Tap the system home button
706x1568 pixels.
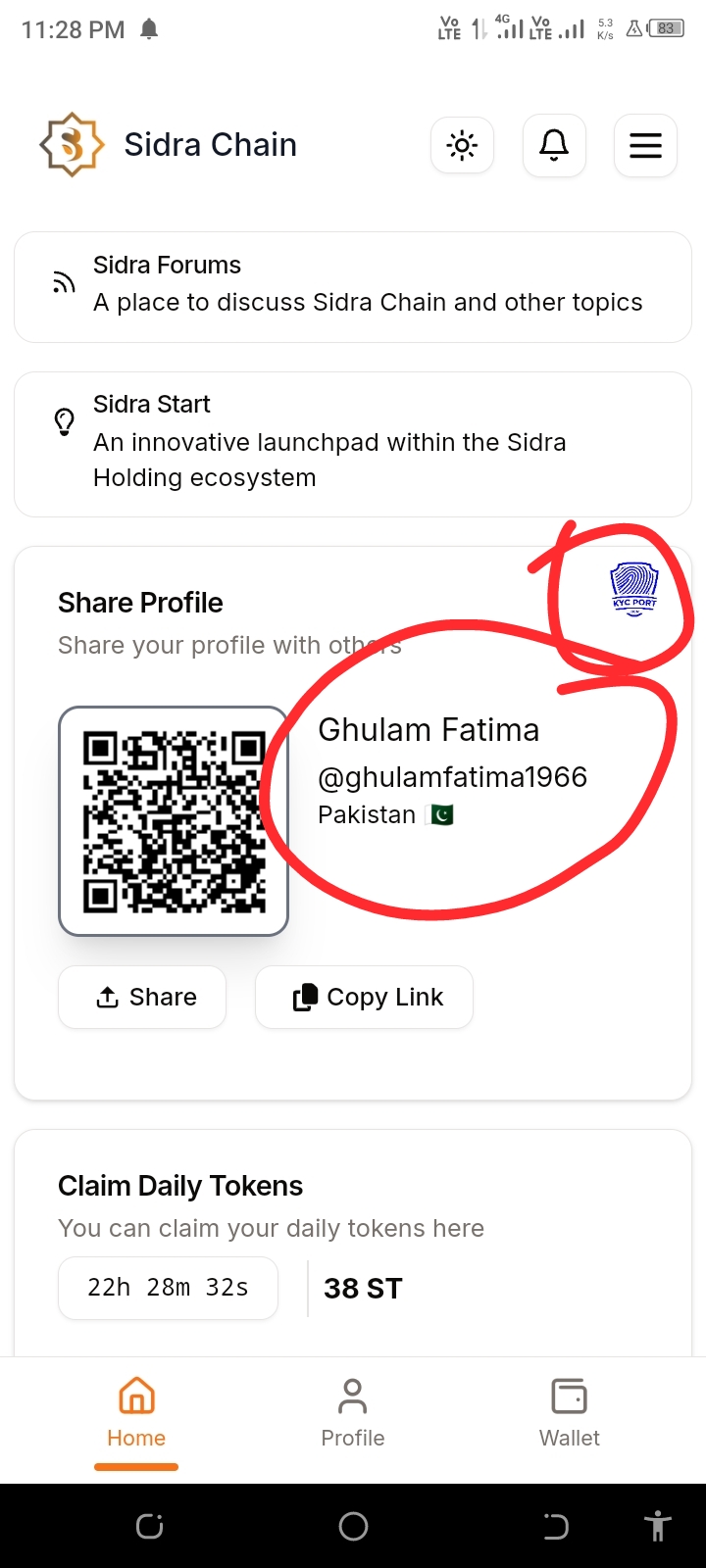pyautogui.click(x=353, y=1526)
